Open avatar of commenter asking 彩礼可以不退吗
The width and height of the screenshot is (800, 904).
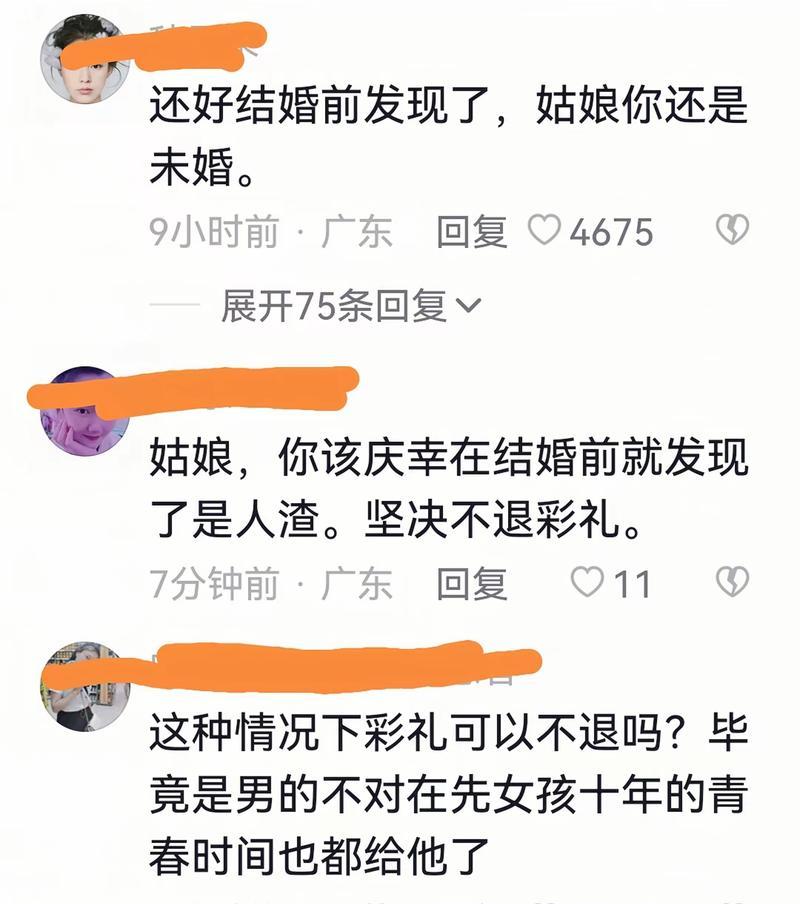(x=84, y=686)
